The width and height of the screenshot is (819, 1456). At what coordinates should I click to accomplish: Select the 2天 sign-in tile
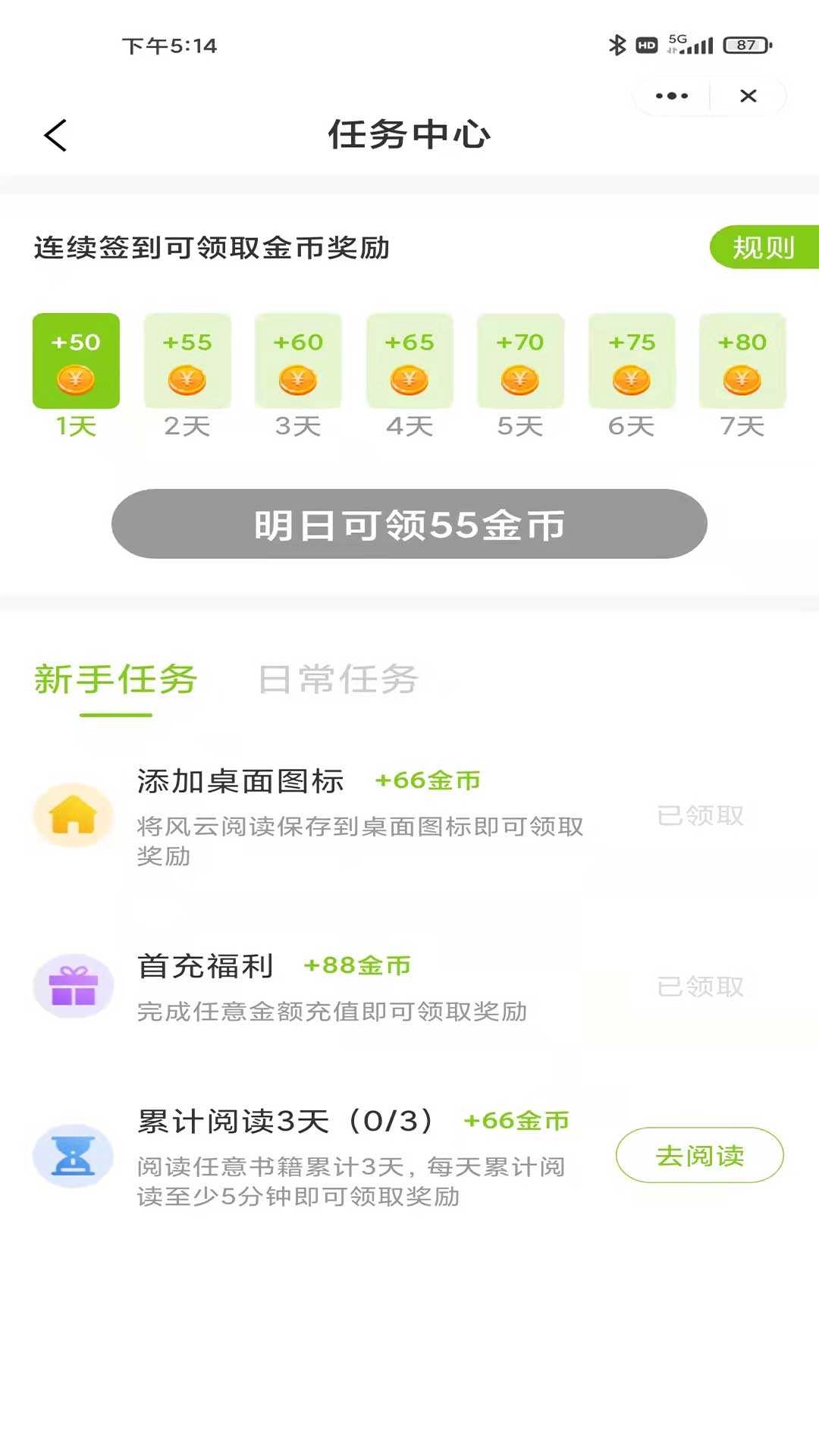(x=187, y=362)
